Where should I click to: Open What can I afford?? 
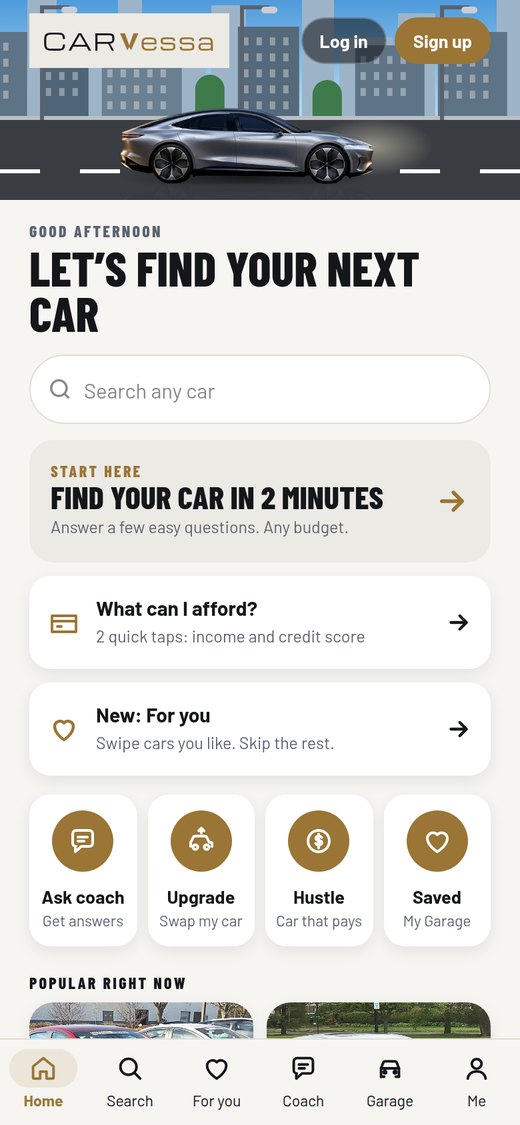260,622
